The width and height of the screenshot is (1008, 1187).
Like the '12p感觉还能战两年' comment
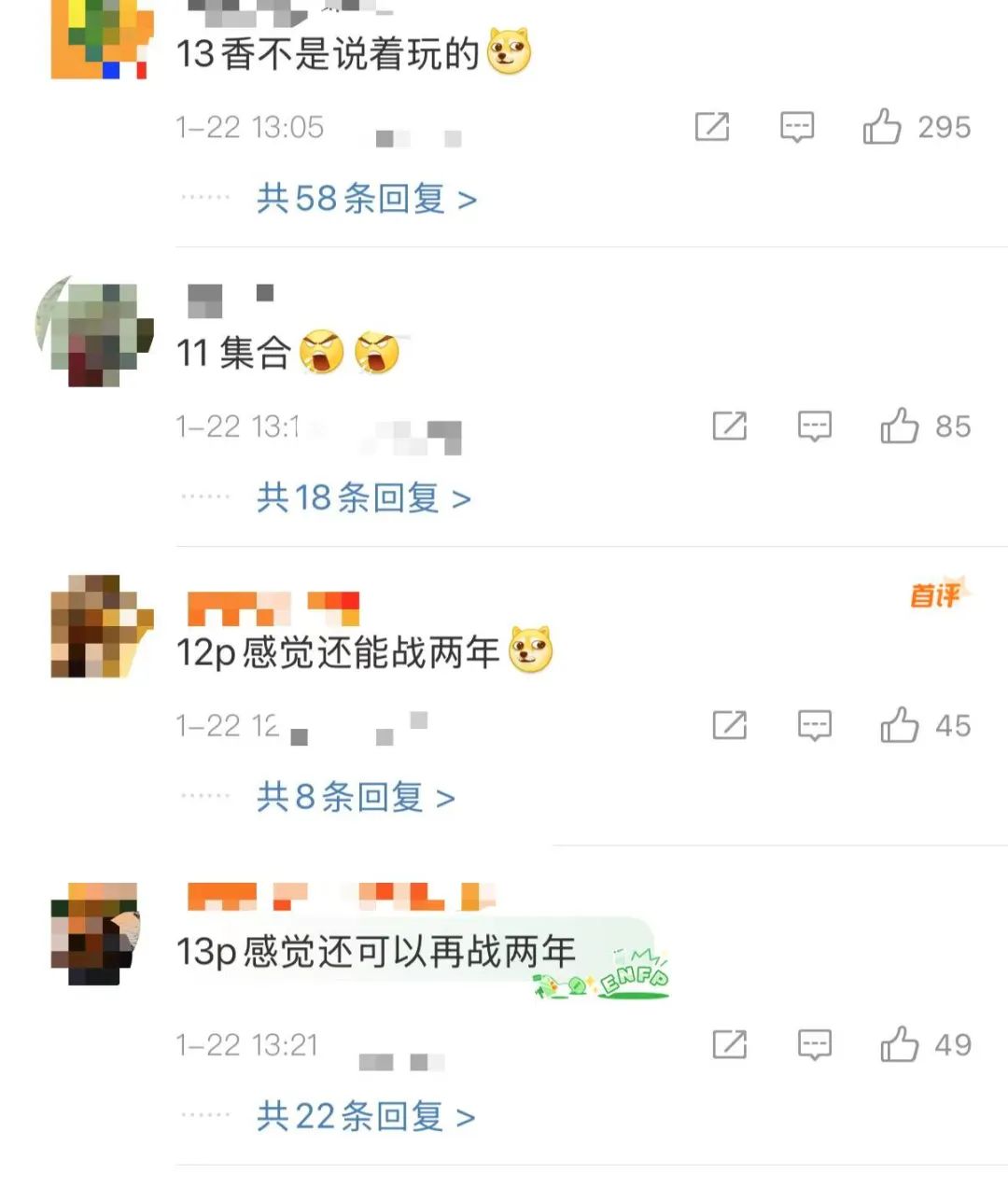(x=900, y=725)
